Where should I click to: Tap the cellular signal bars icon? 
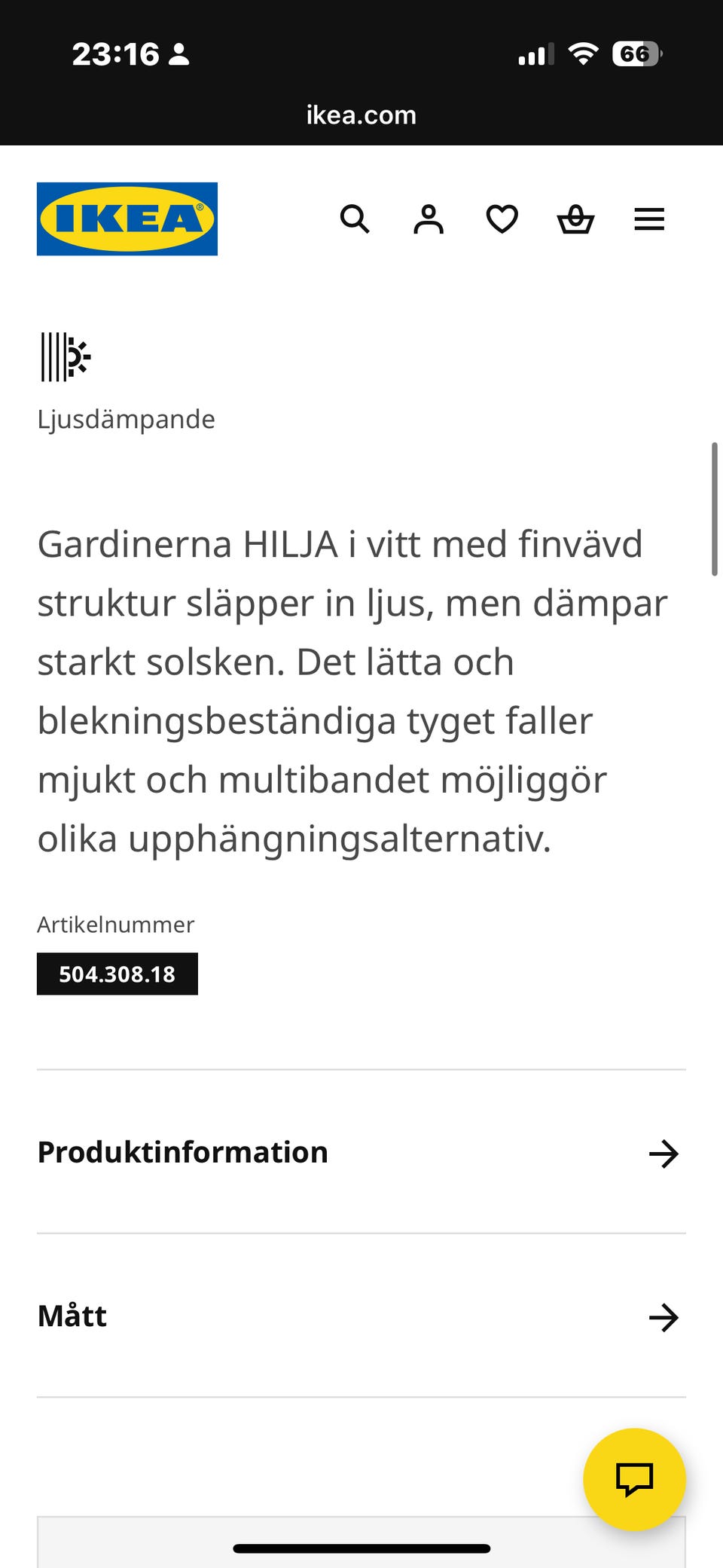[x=535, y=53]
